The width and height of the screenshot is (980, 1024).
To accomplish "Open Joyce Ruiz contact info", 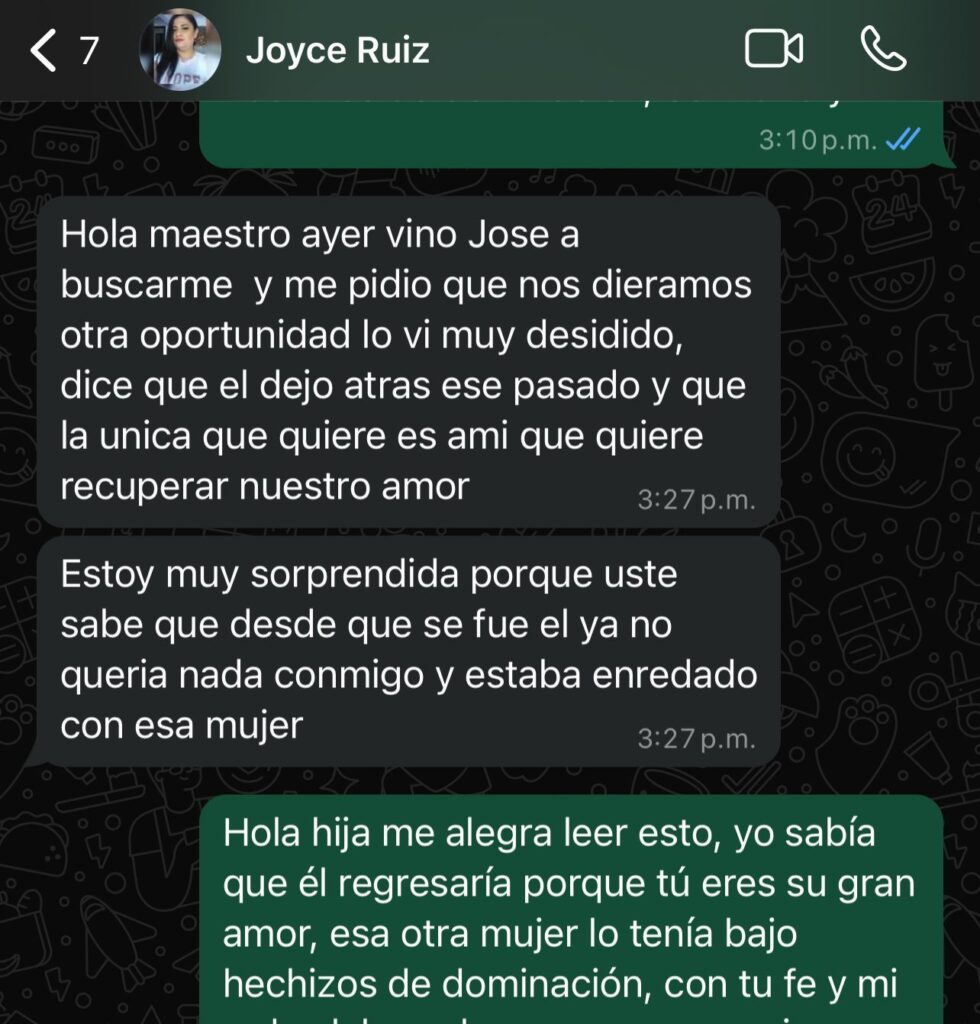I will [x=337, y=50].
